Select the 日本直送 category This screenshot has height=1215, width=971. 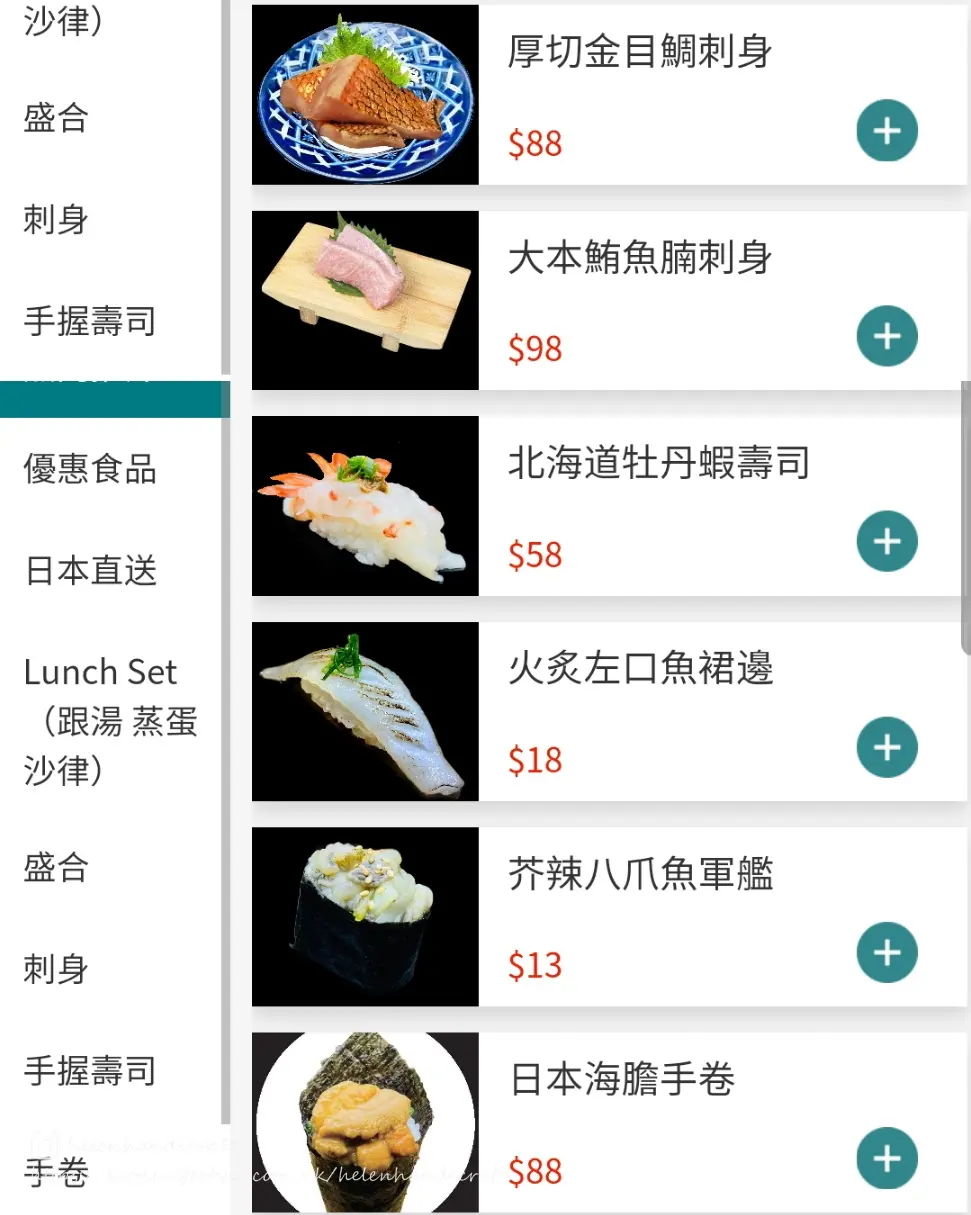90,571
